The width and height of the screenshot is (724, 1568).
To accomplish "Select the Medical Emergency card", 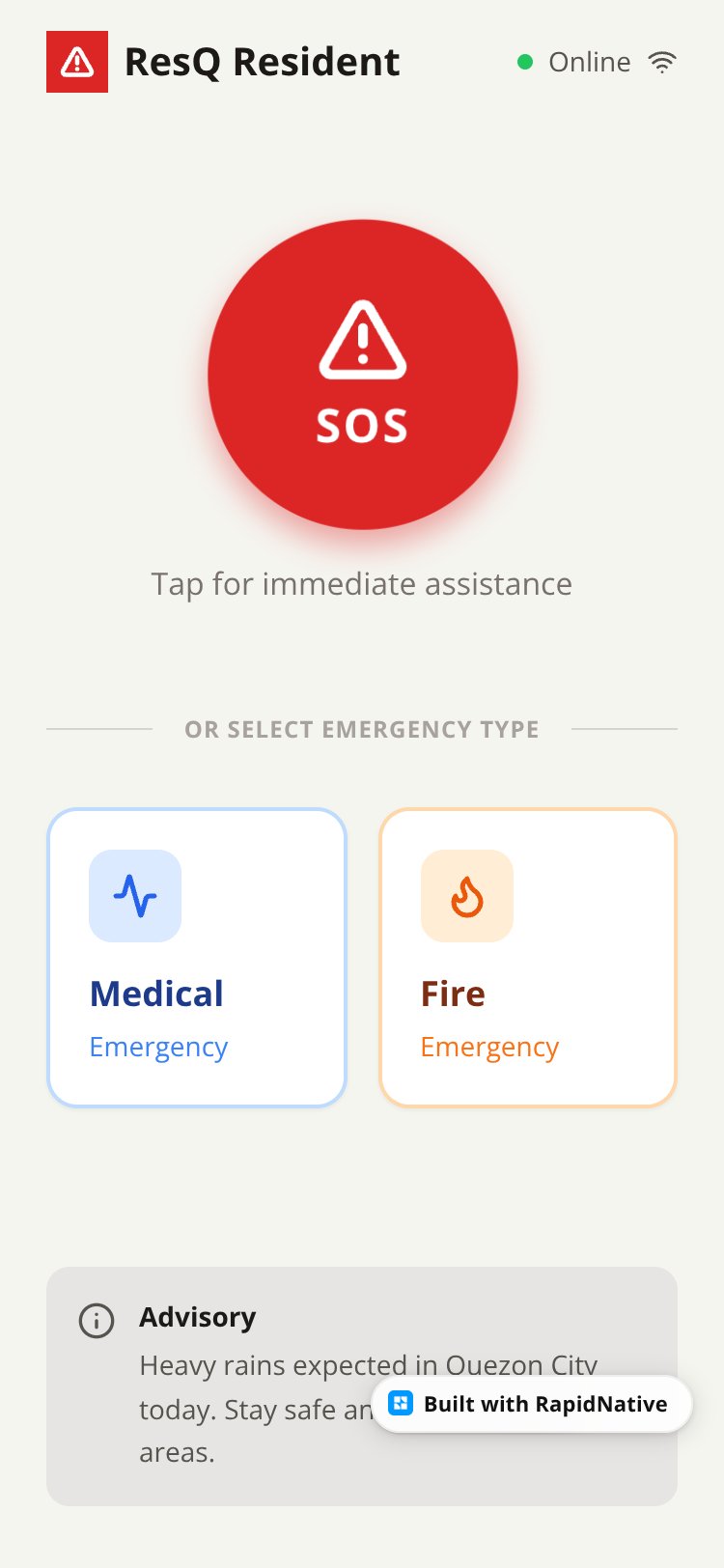I will coord(197,958).
